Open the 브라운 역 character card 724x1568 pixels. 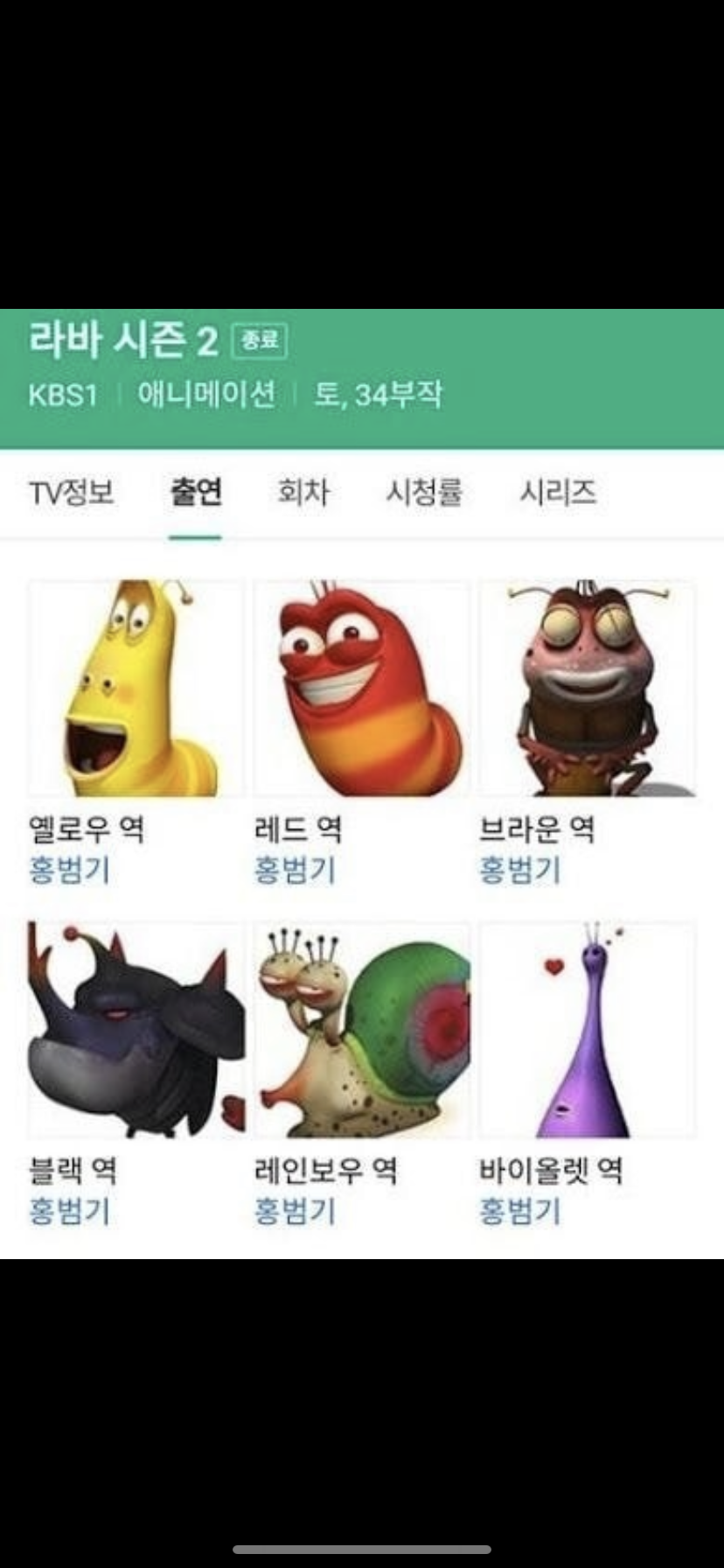587,689
